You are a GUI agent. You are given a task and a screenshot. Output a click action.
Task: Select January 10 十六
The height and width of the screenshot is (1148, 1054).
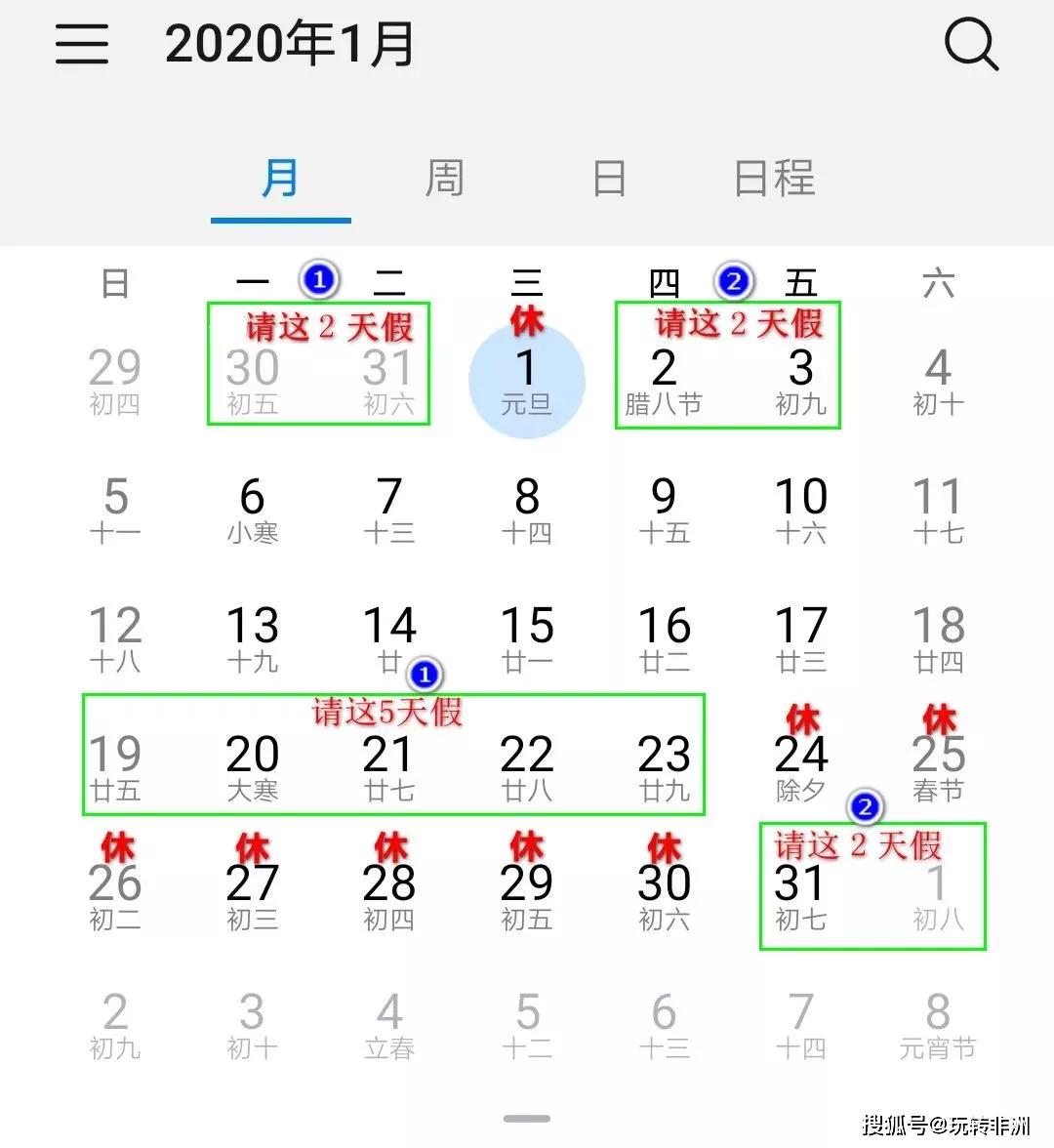tap(801, 509)
